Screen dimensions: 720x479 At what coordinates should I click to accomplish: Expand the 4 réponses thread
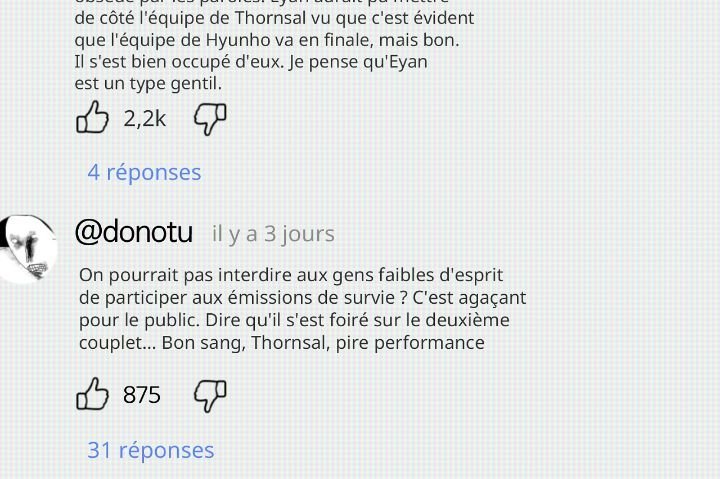tap(144, 172)
